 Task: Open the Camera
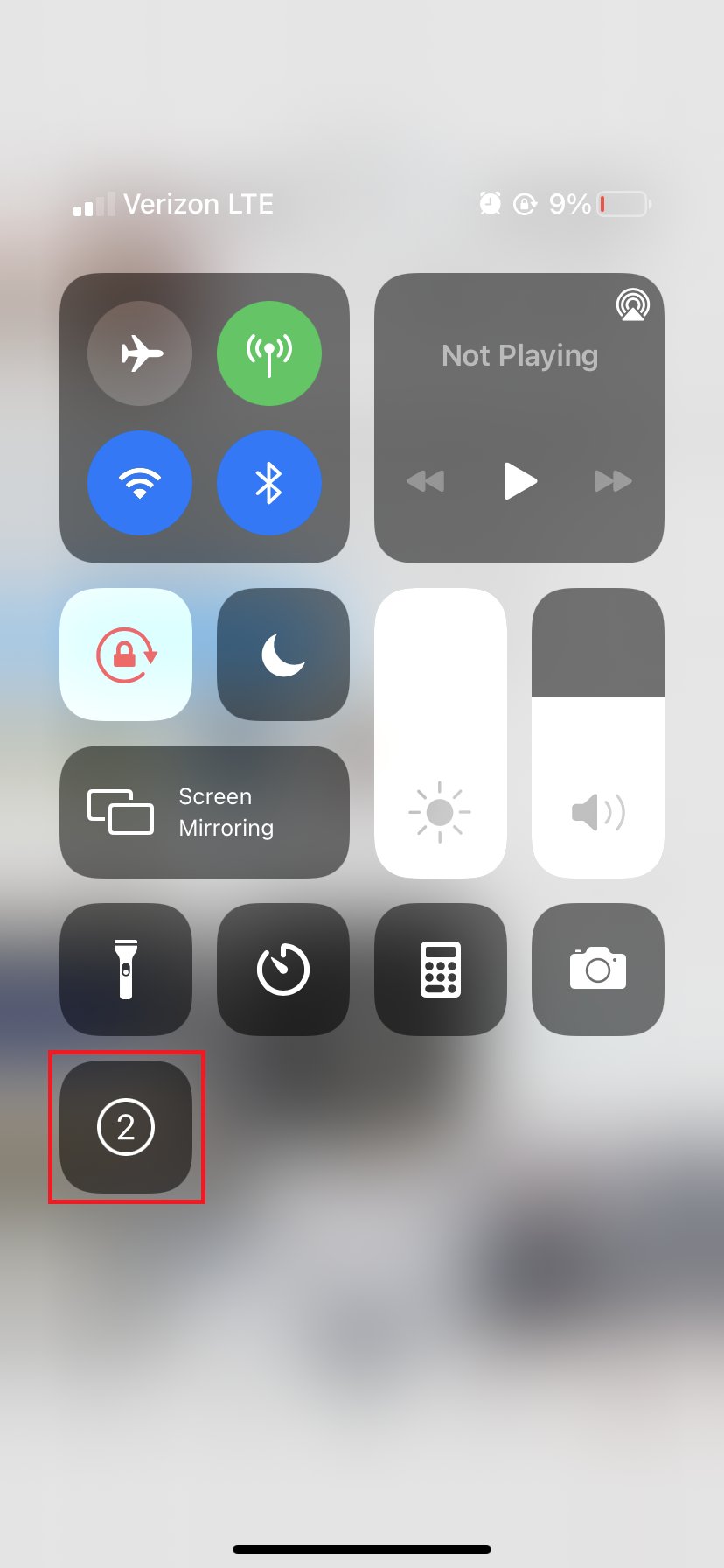598,969
